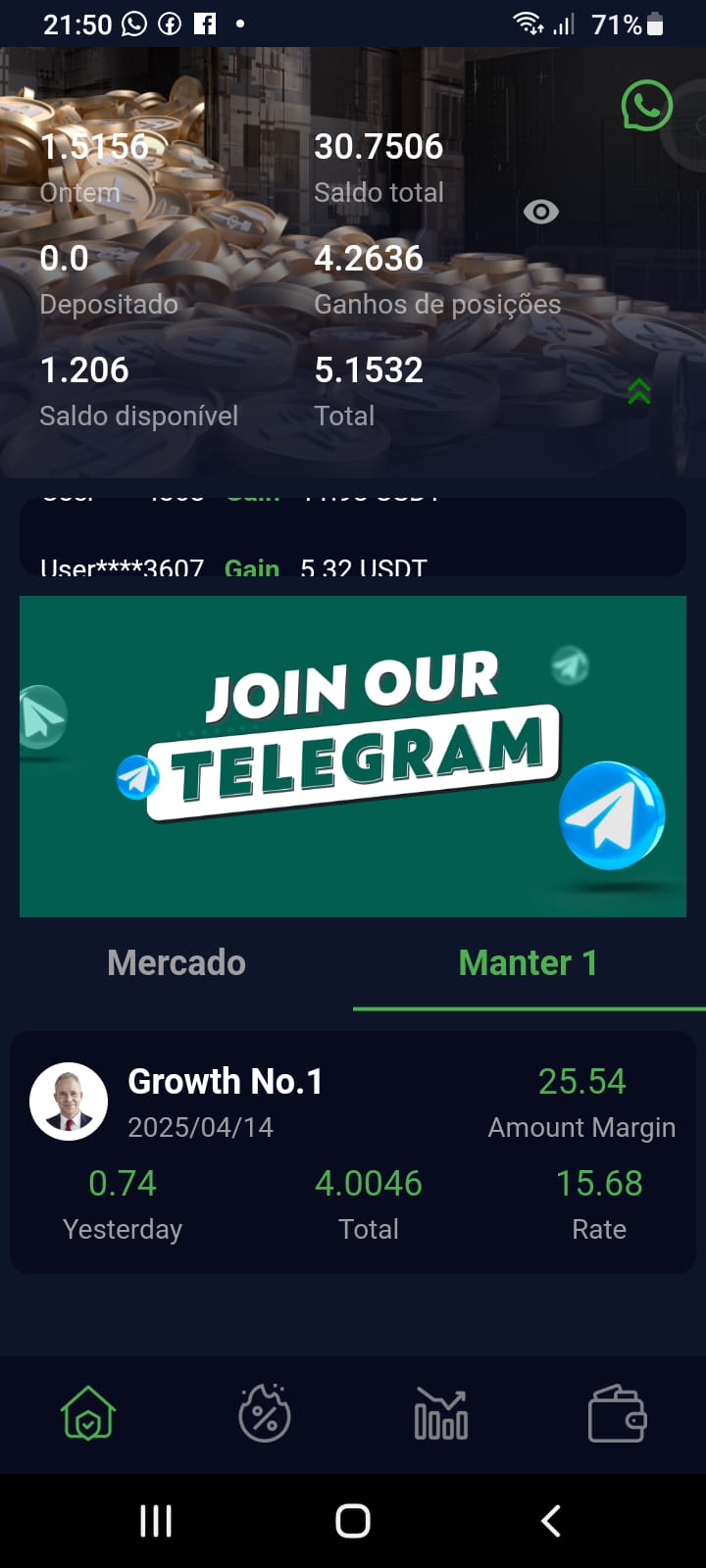The width and height of the screenshot is (706, 1568).
Task: Go back using system back button
Action: (551, 1521)
